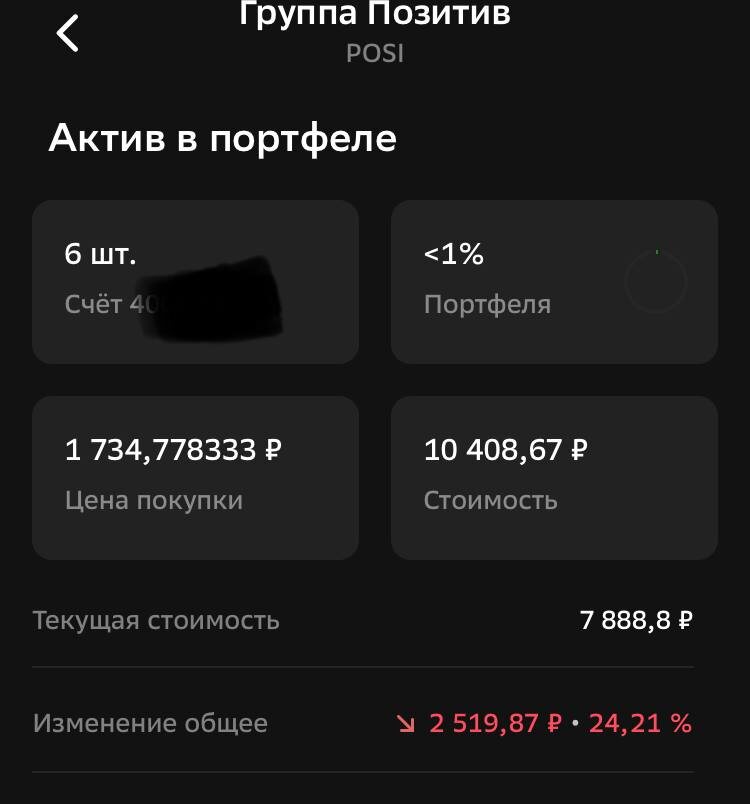Click the 6 шт. quantity value

[x=99, y=254]
